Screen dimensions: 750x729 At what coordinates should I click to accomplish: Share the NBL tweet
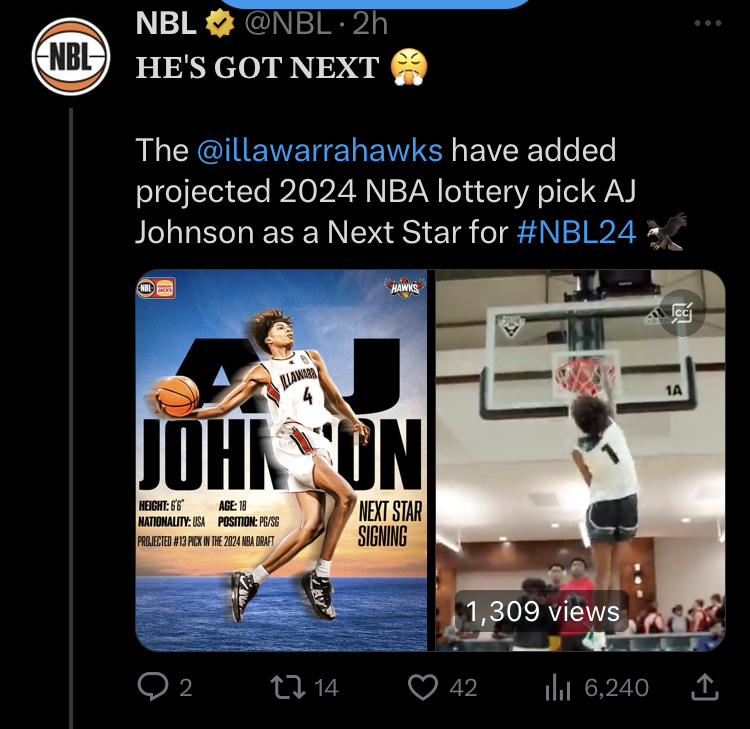click(x=704, y=687)
